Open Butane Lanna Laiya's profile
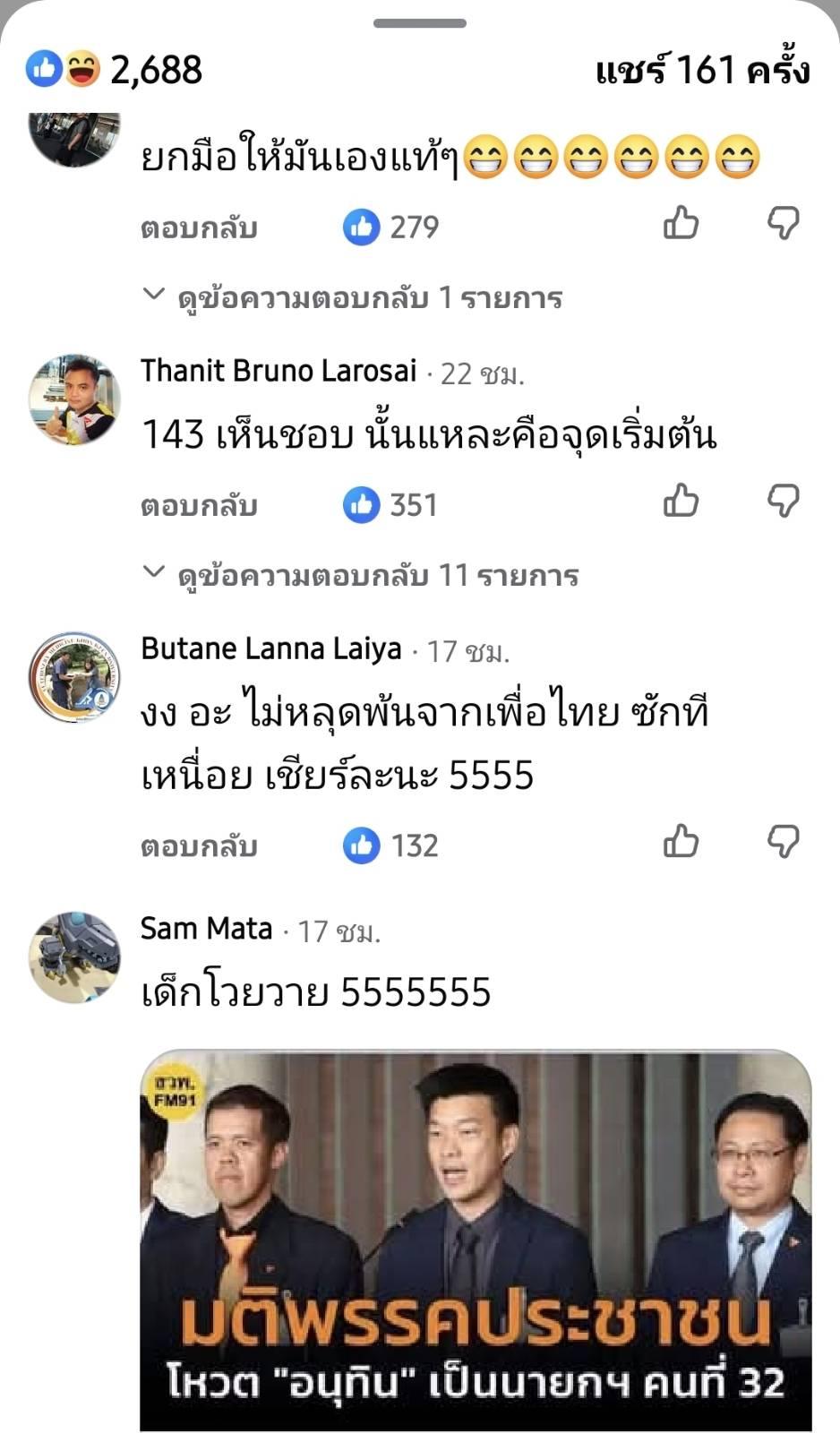840x1433 pixels. [270, 648]
